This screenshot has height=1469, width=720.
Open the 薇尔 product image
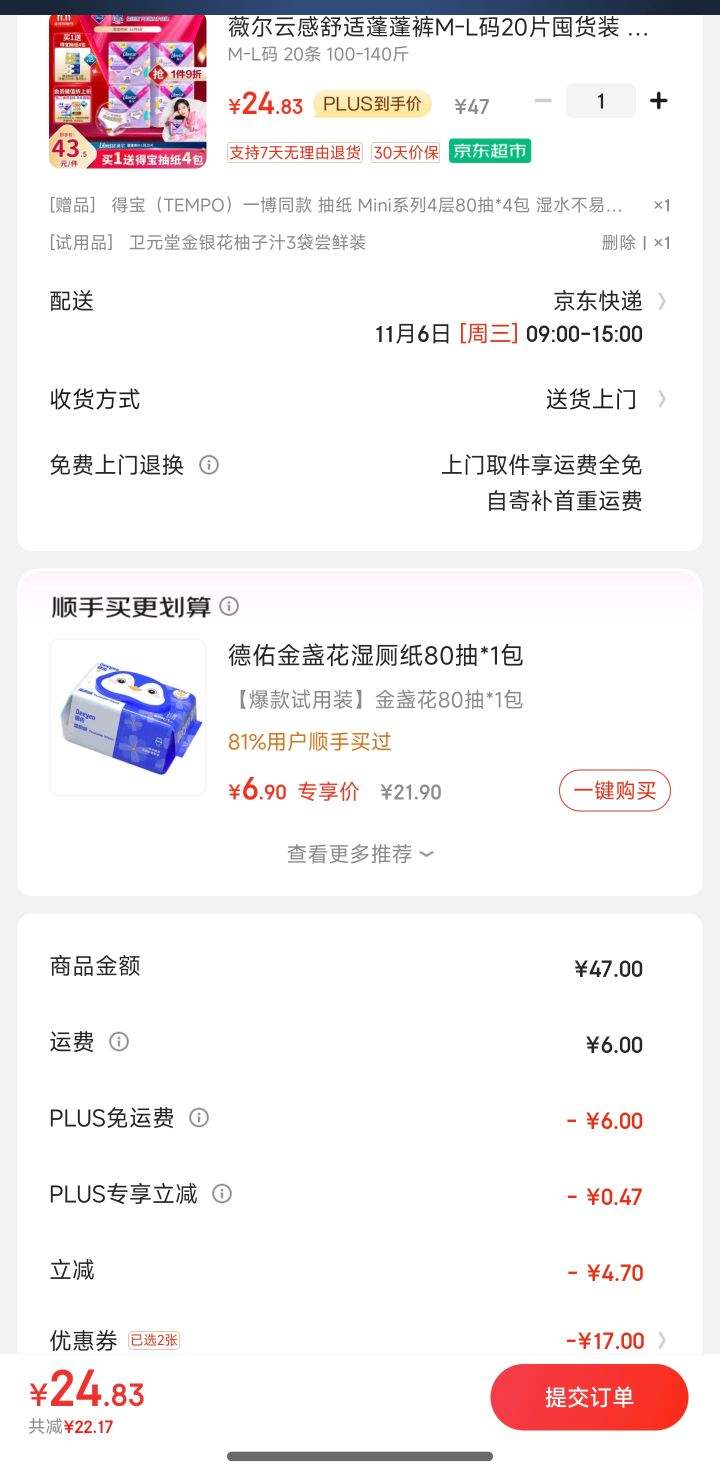pos(127,92)
